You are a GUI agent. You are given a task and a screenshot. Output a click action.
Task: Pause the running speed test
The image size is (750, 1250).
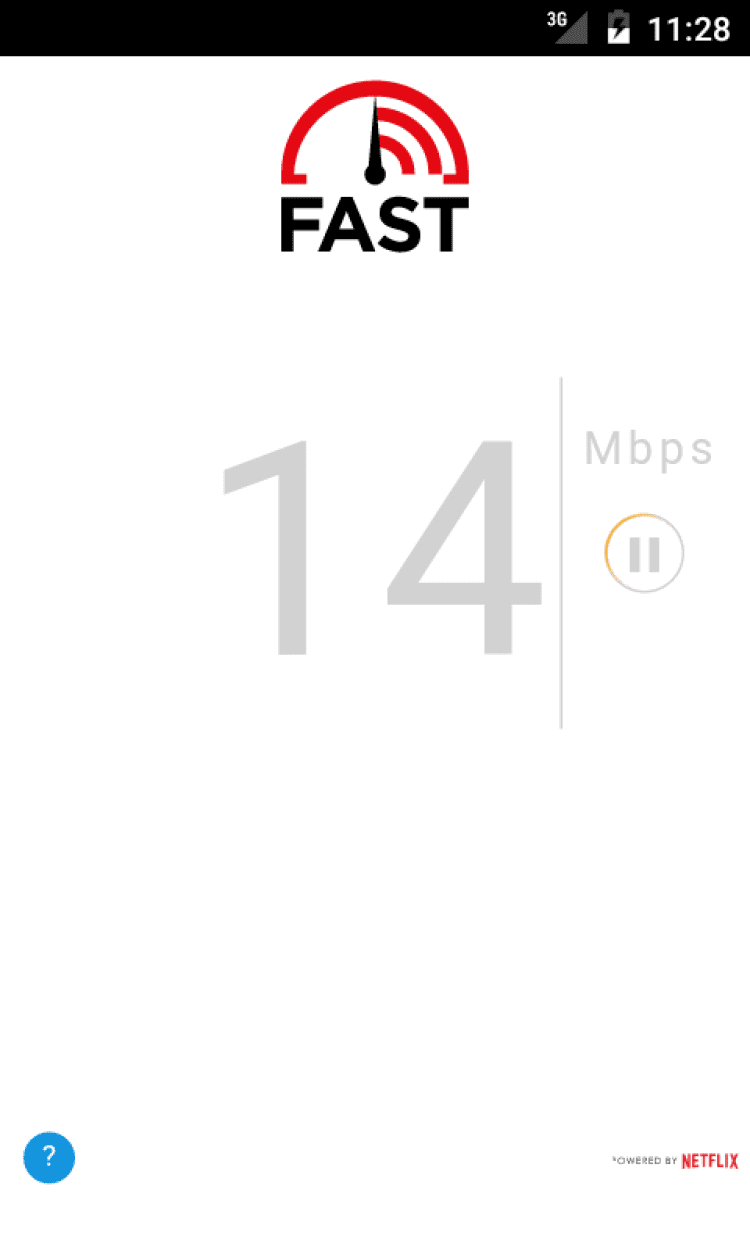tap(644, 553)
